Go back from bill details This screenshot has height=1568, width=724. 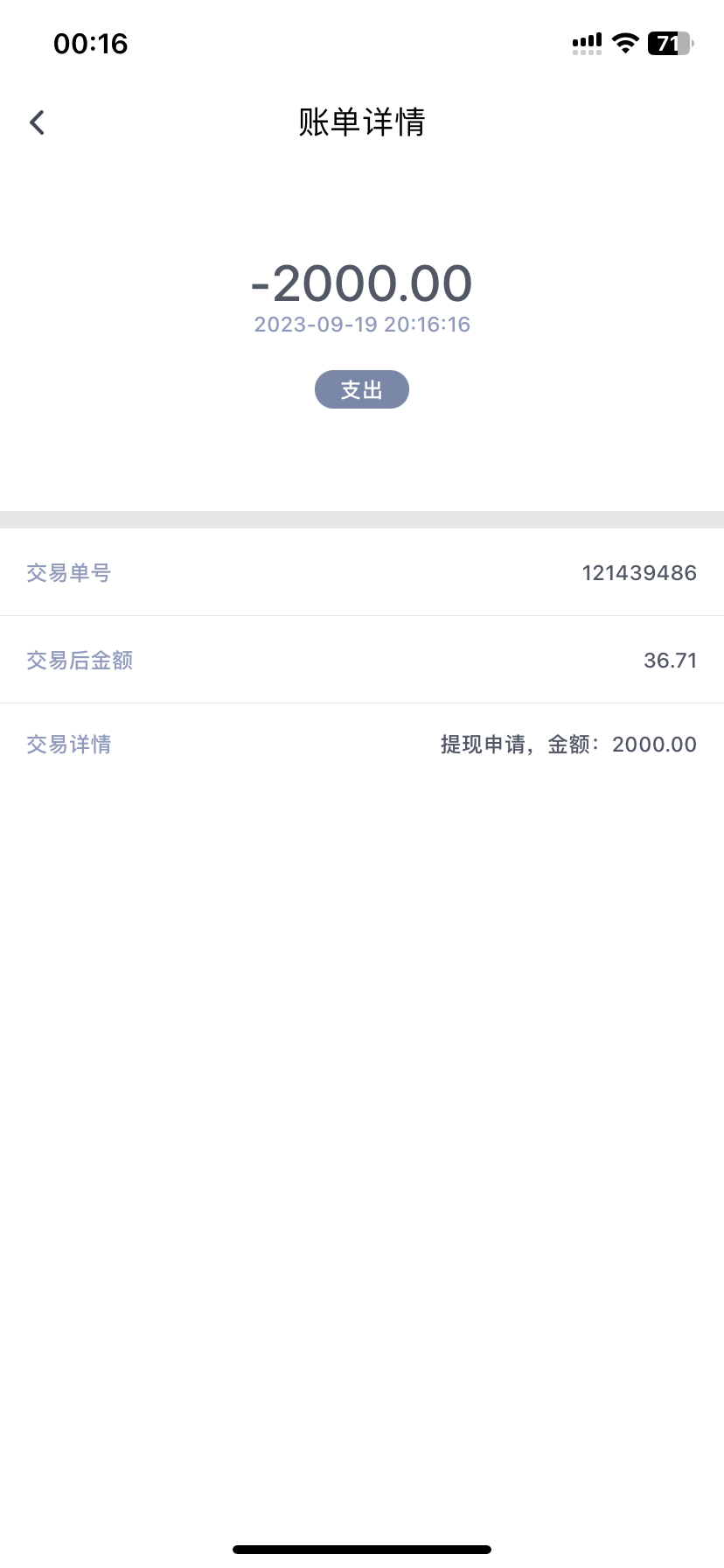click(37, 122)
